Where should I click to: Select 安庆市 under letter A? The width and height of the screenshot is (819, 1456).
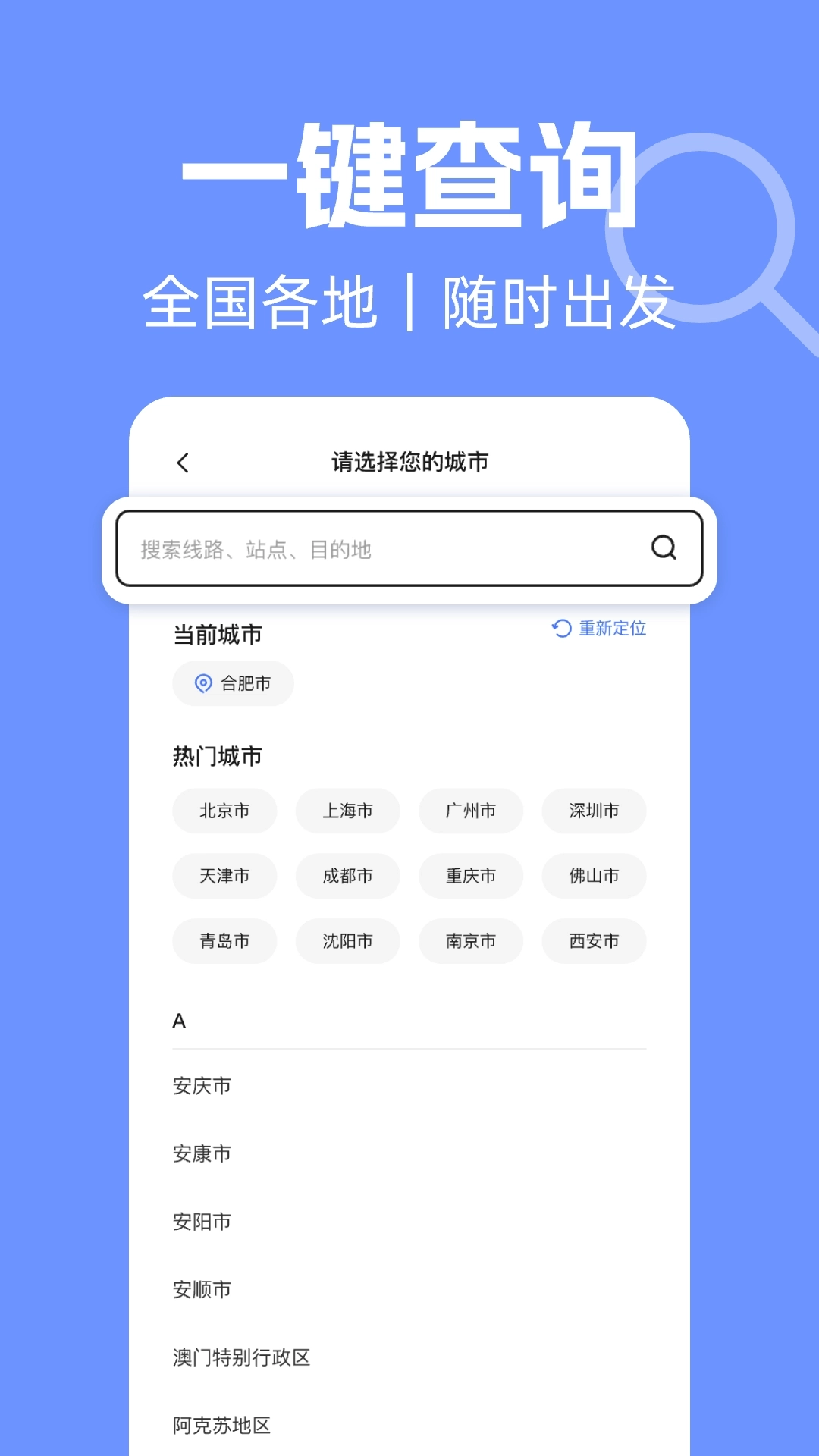(202, 1086)
